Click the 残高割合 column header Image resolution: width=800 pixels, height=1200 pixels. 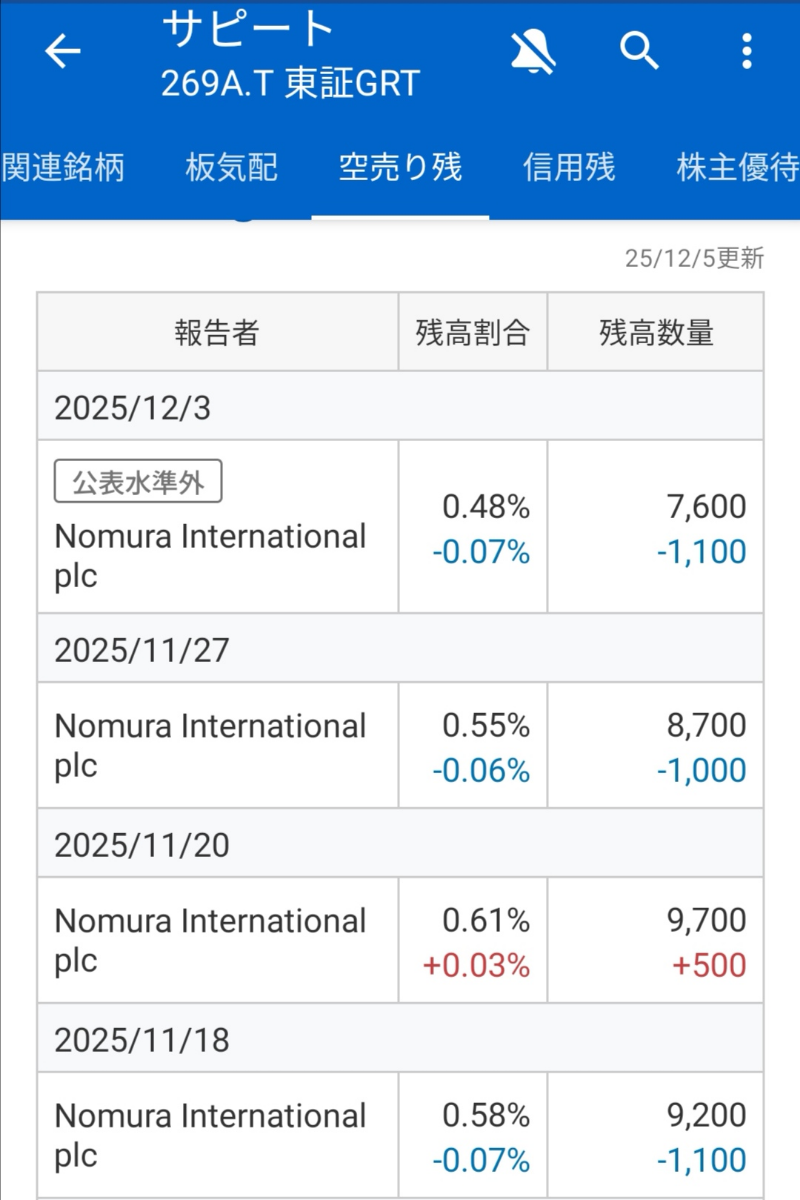[x=473, y=331]
